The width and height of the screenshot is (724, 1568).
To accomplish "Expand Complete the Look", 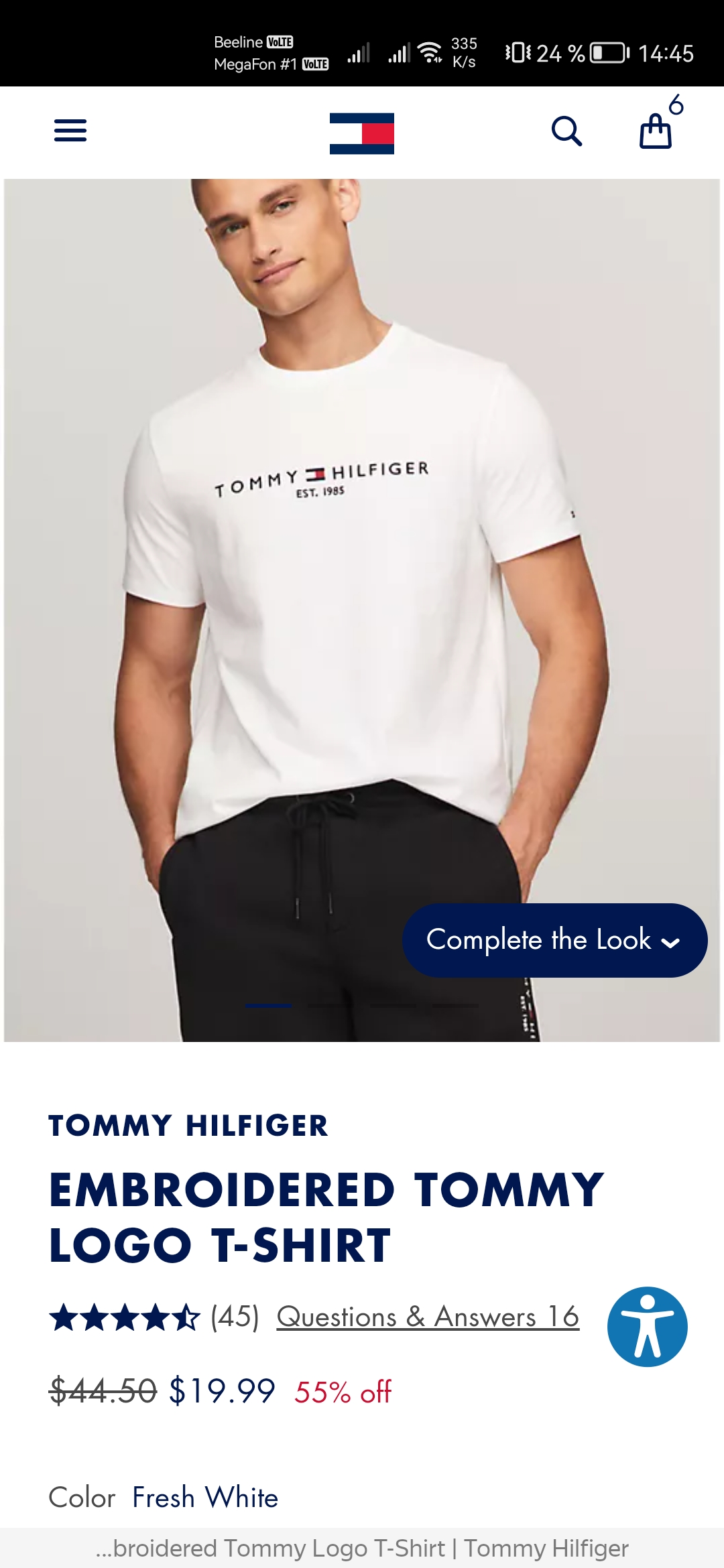I will (x=554, y=940).
